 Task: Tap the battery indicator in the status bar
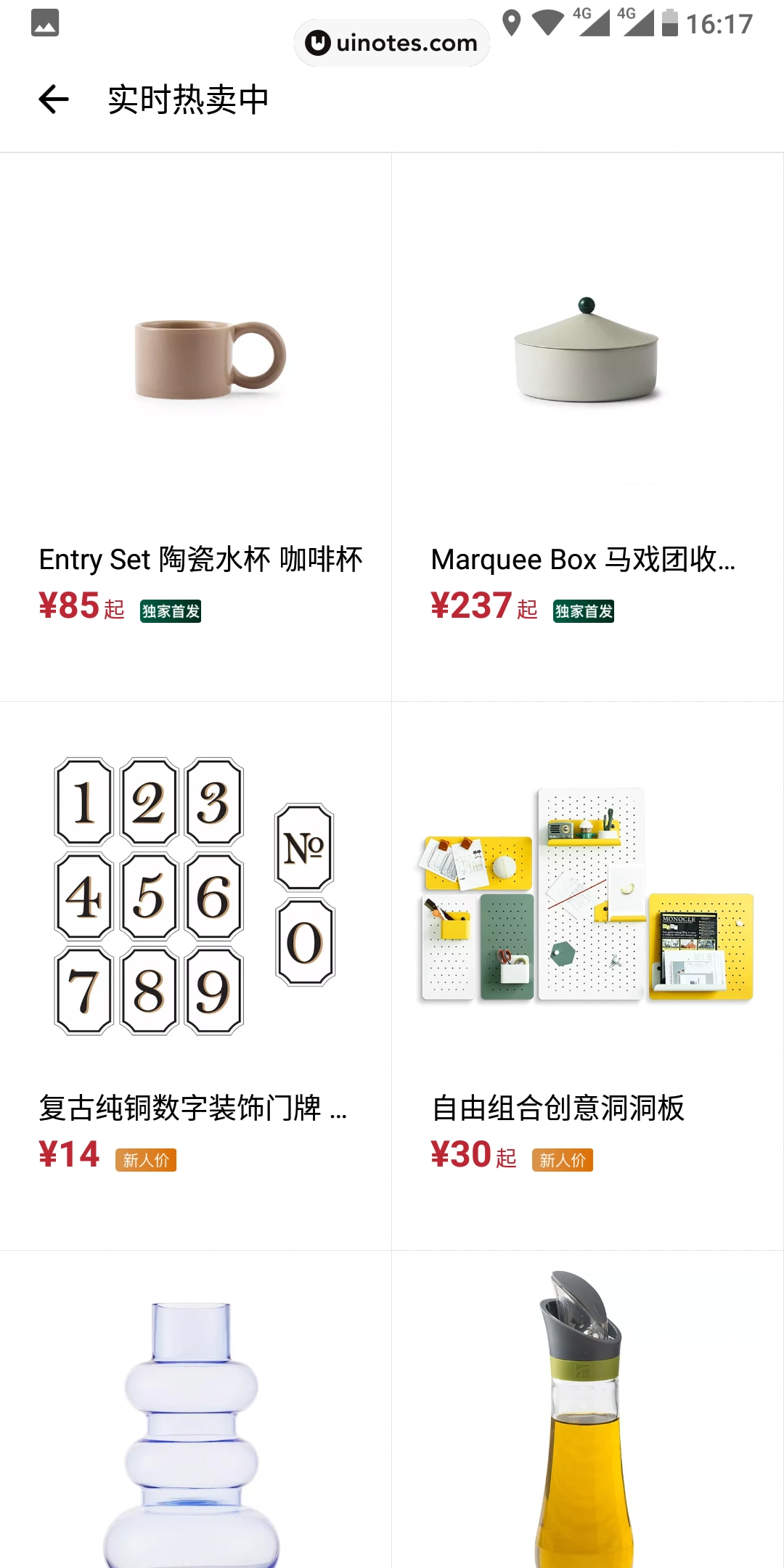click(x=669, y=24)
